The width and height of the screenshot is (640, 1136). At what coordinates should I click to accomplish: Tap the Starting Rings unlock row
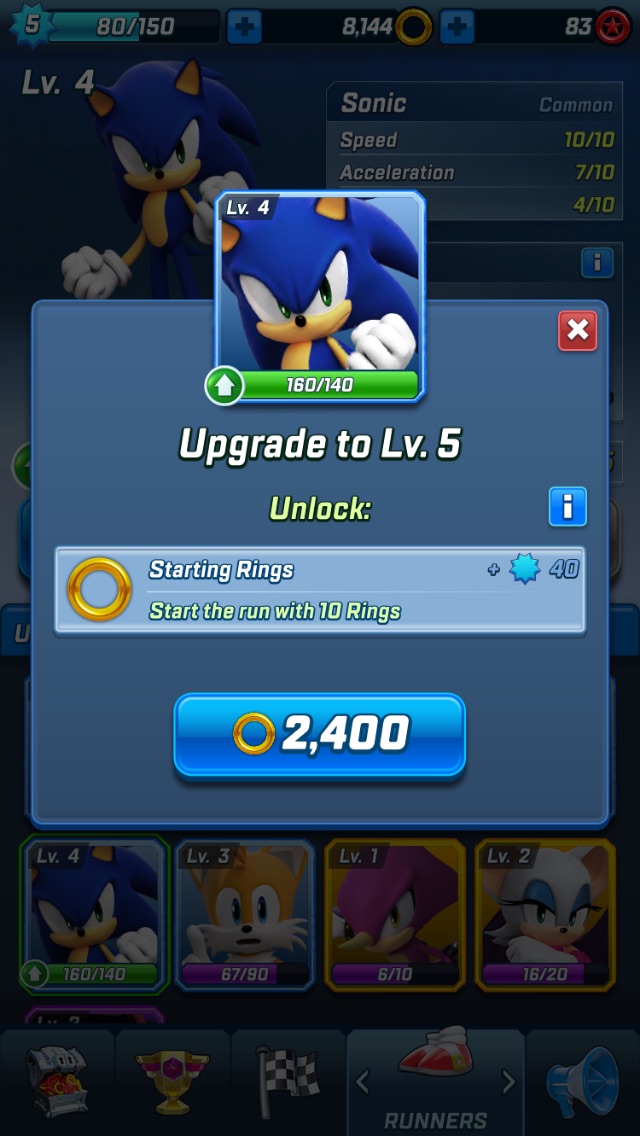pyautogui.click(x=319, y=590)
